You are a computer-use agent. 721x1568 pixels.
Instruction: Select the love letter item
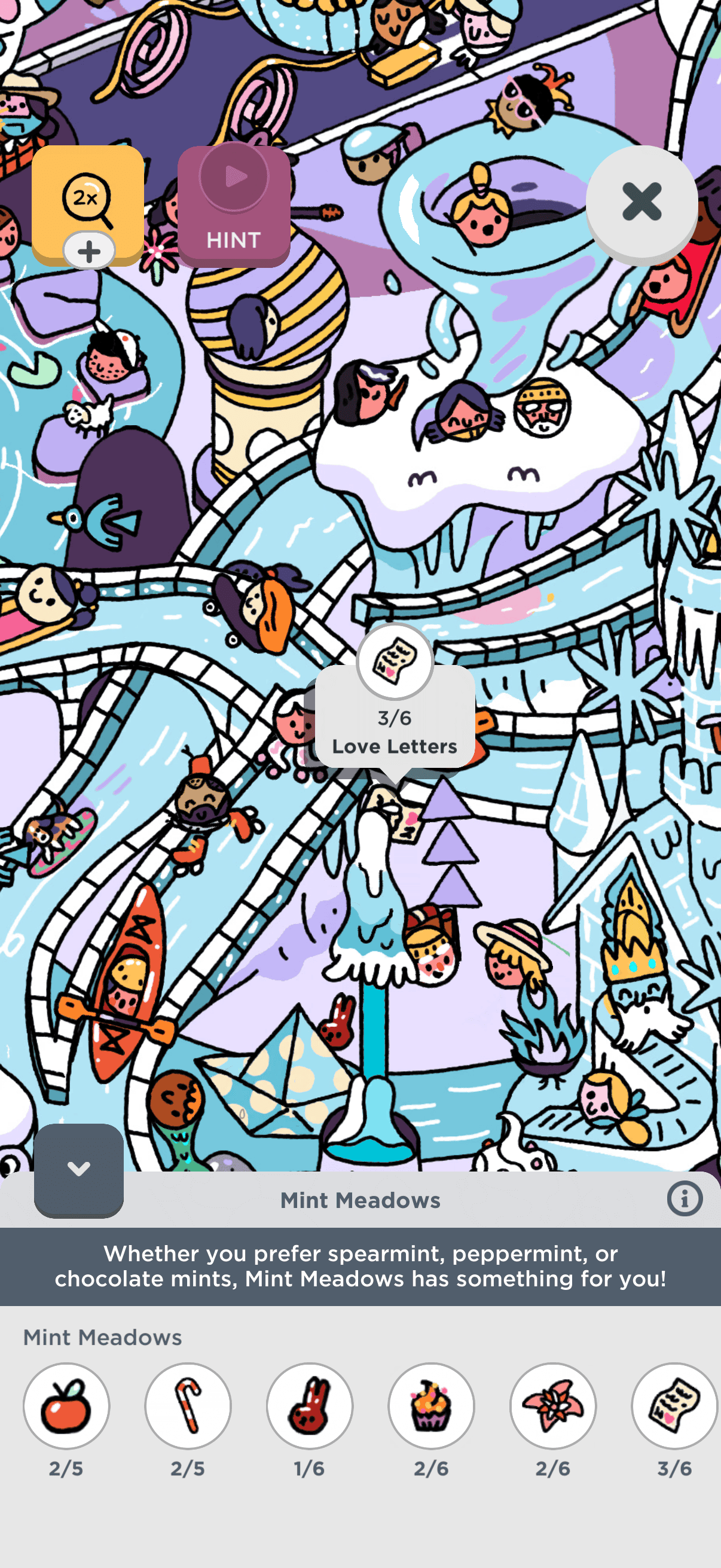[674, 1406]
